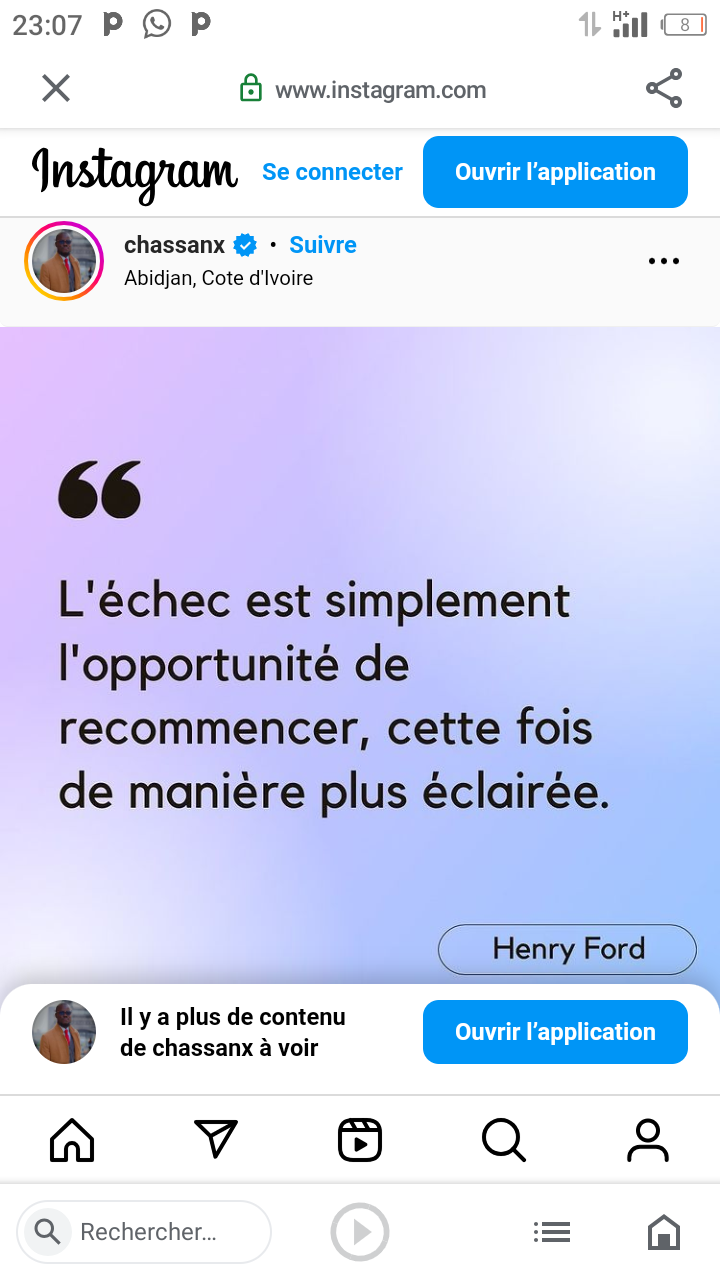This screenshot has width=720, height=1280.
Task: Tap the Rechercher search field
Action: [x=144, y=1232]
